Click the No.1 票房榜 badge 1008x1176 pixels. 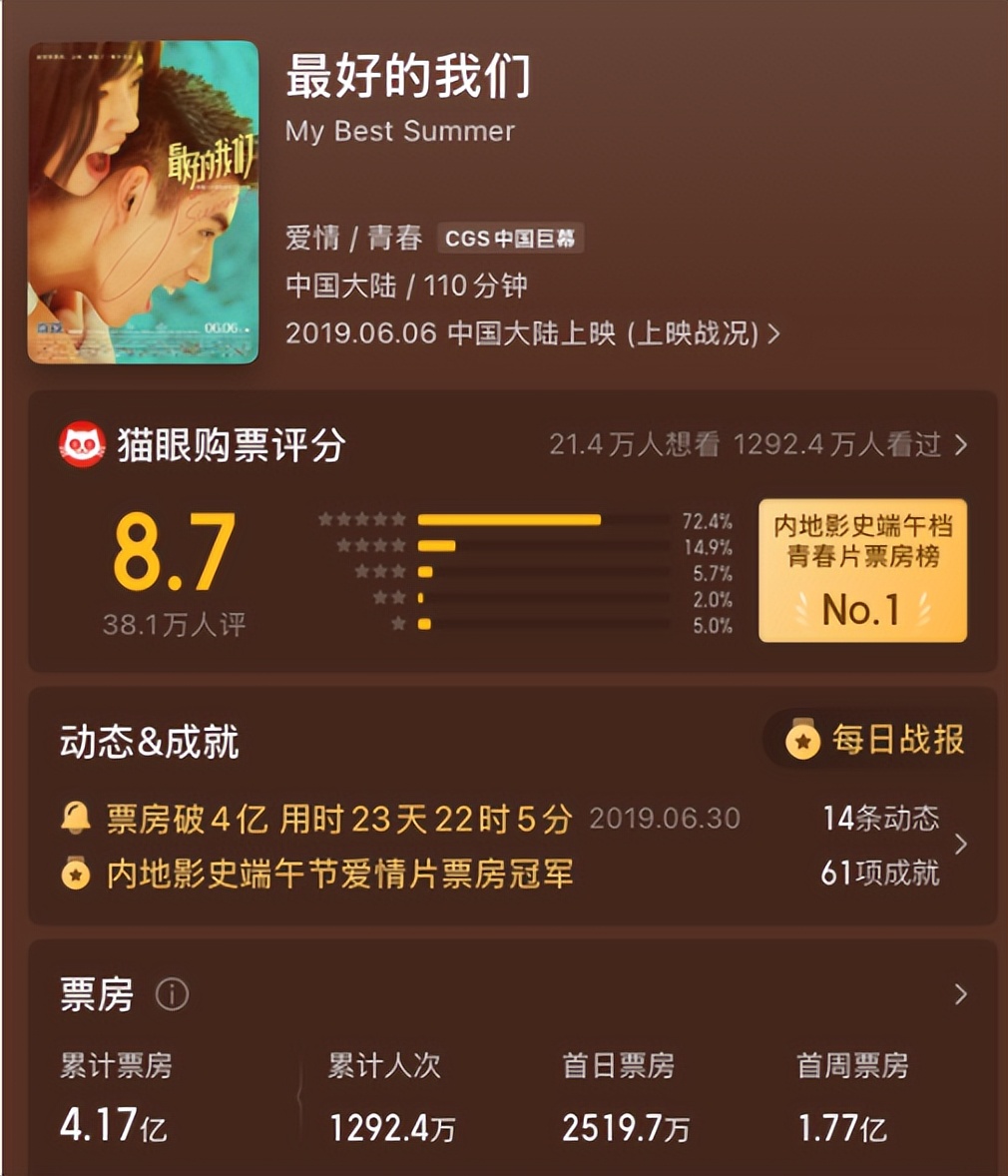[x=862, y=571]
